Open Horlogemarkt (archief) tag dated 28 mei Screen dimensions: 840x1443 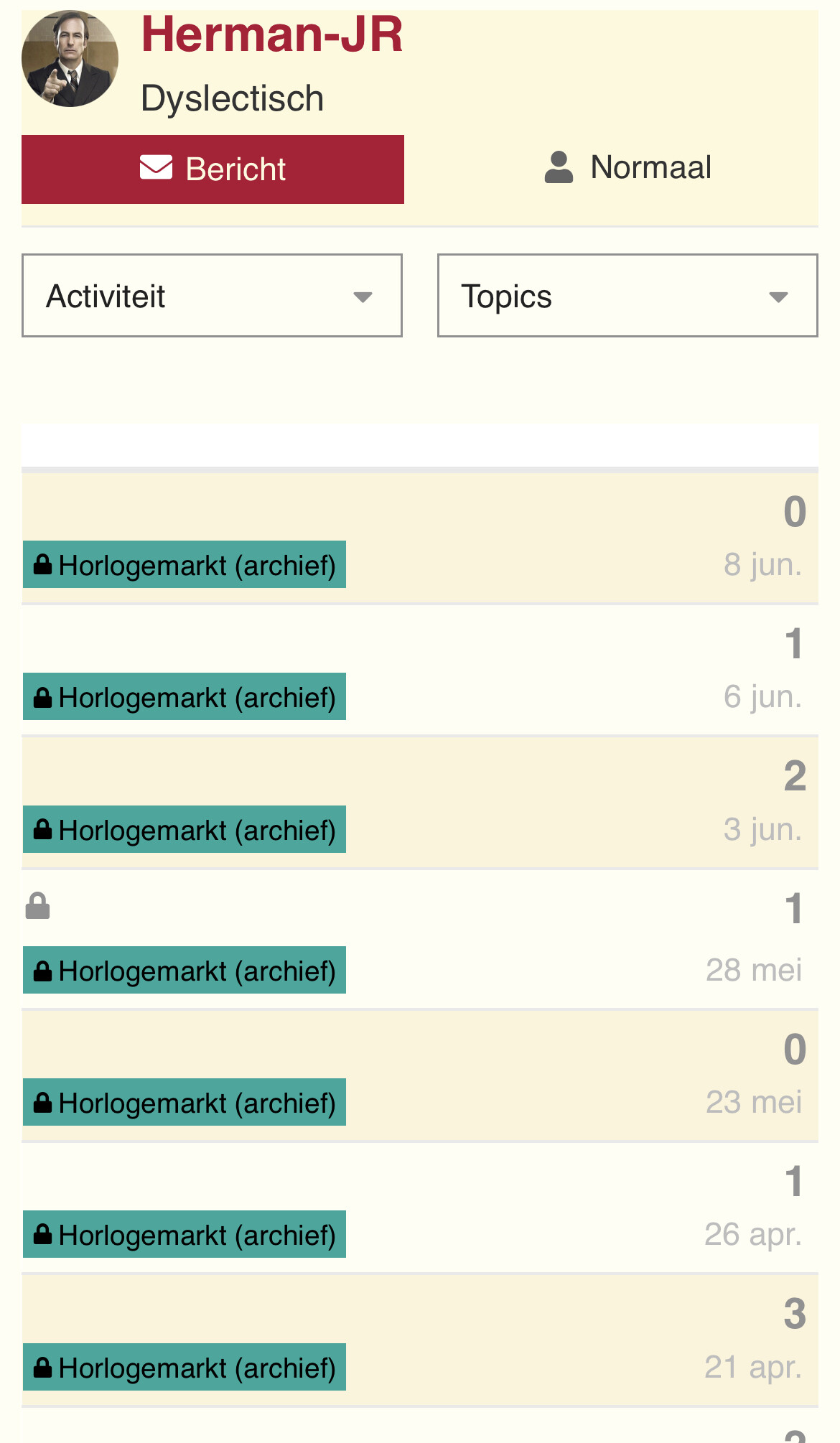tap(185, 970)
